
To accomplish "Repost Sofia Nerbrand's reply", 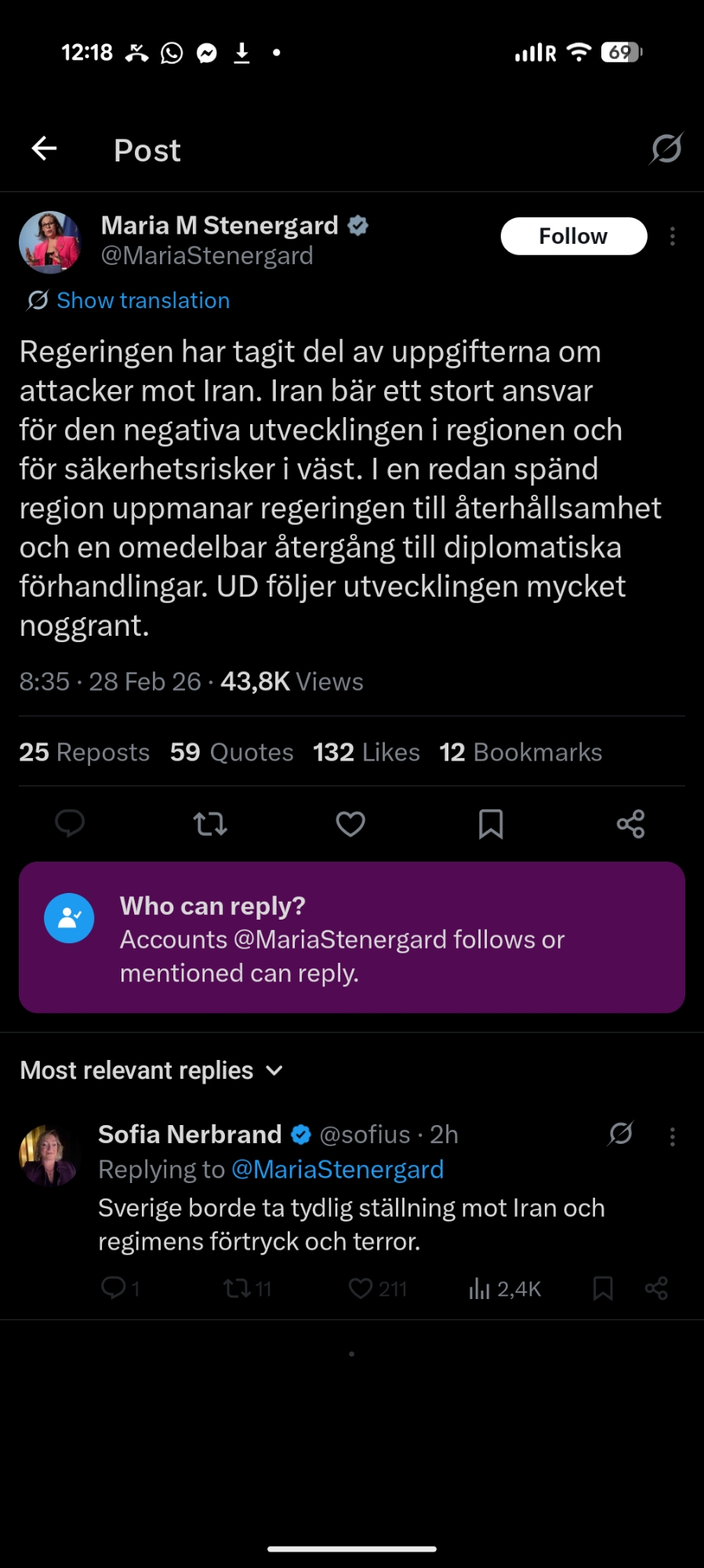I will [236, 1288].
